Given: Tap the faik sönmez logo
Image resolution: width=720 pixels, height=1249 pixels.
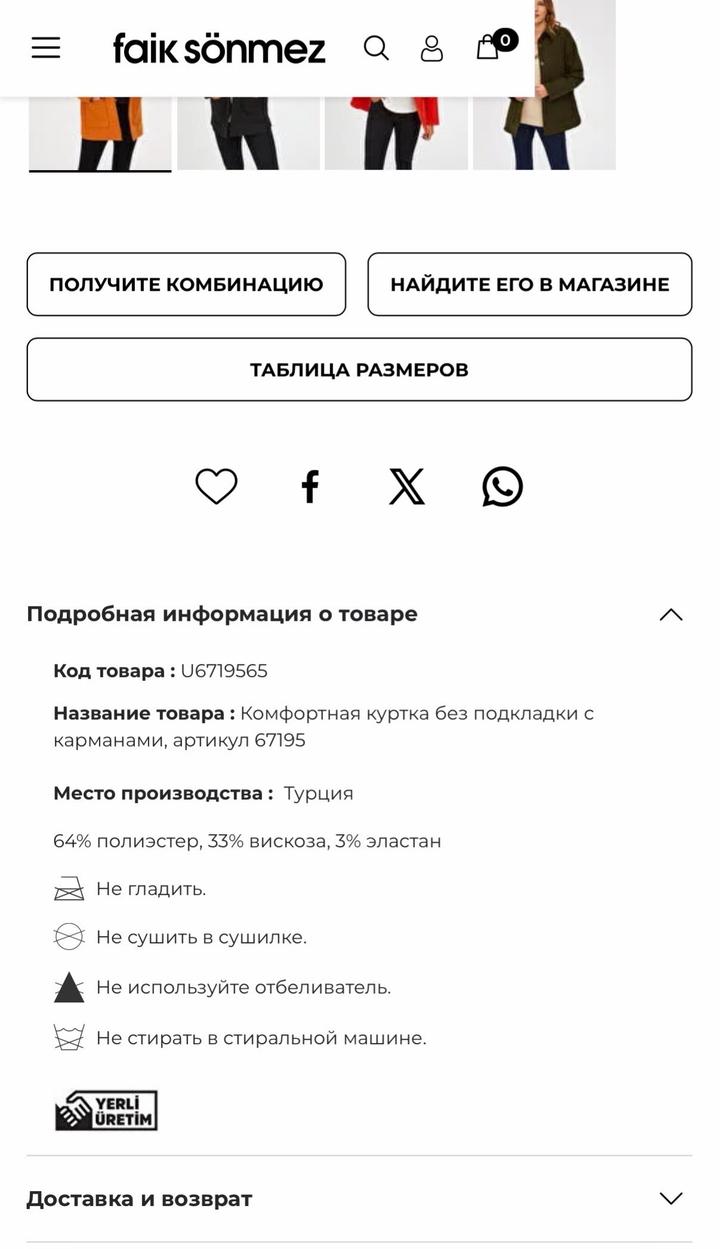Looking at the screenshot, I should (219, 48).
